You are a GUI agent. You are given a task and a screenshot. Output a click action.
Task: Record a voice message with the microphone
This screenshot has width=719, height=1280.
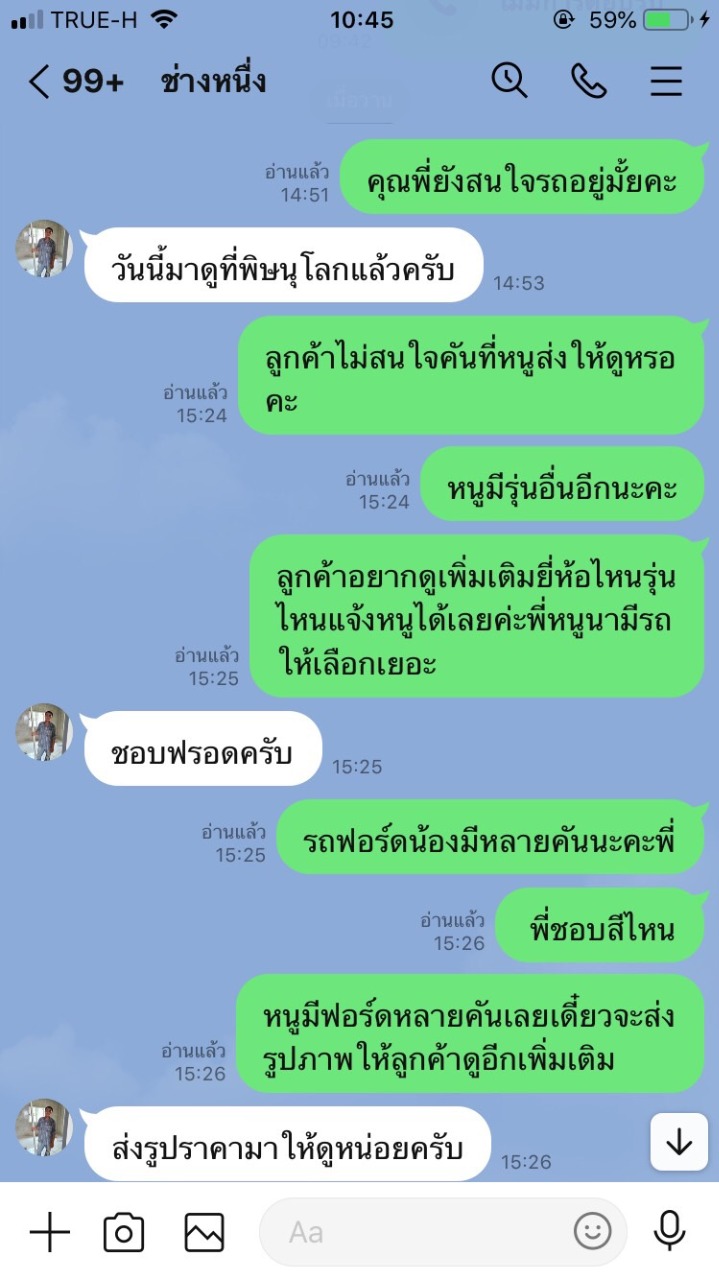pyautogui.click(x=669, y=1232)
